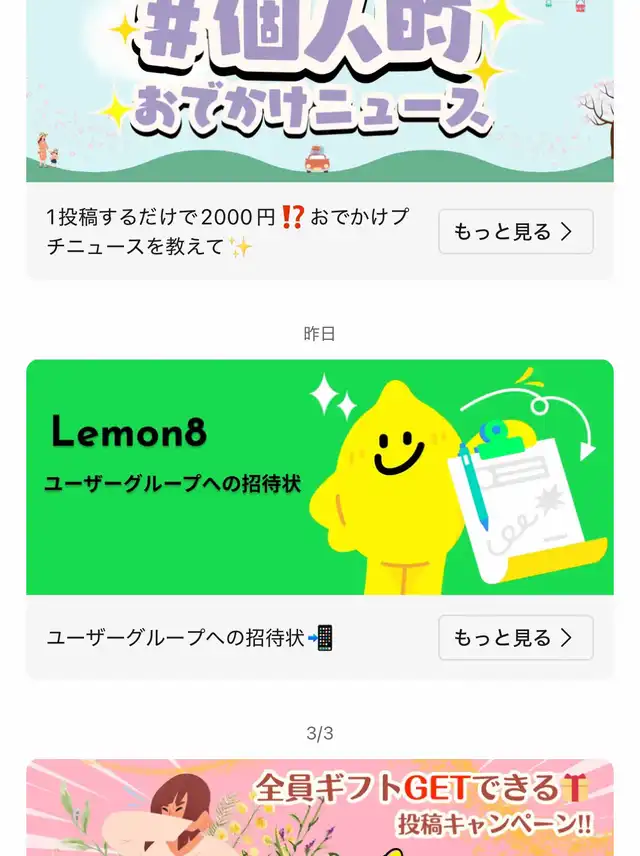The height and width of the screenshot is (856, 640).
Task: Tap もっと見る for ユーザーグループへの招待状
Action: coord(515,638)
